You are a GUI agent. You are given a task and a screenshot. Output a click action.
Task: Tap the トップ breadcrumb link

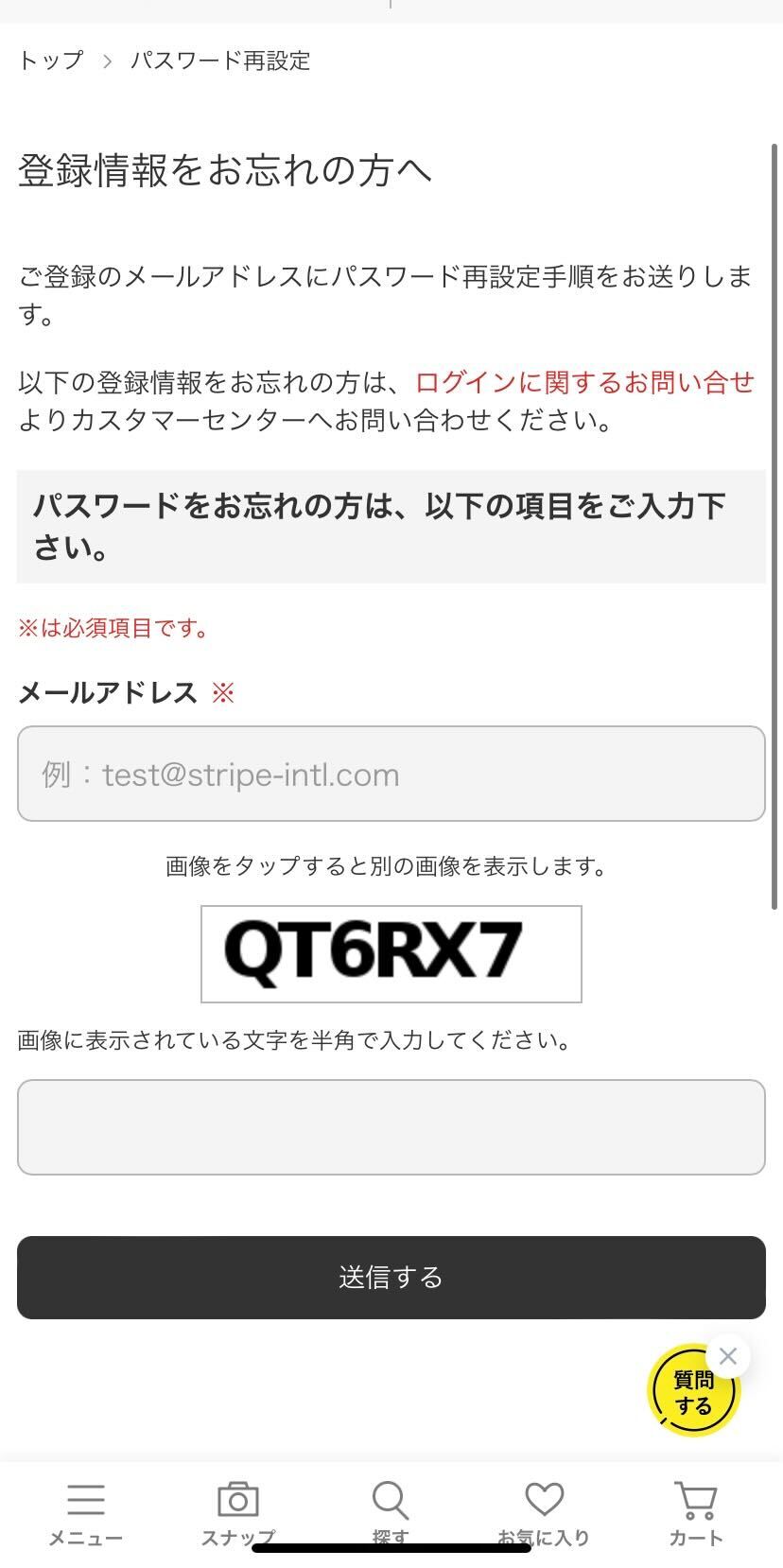pos(51,61)
